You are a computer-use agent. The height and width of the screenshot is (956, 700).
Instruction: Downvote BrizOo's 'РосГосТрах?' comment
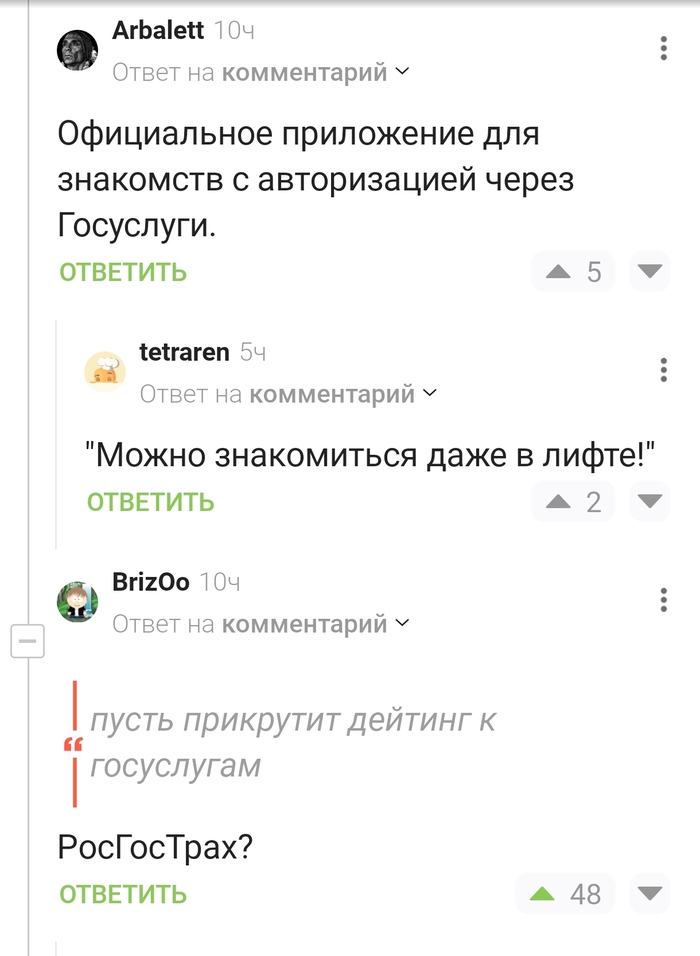[650, 893]
